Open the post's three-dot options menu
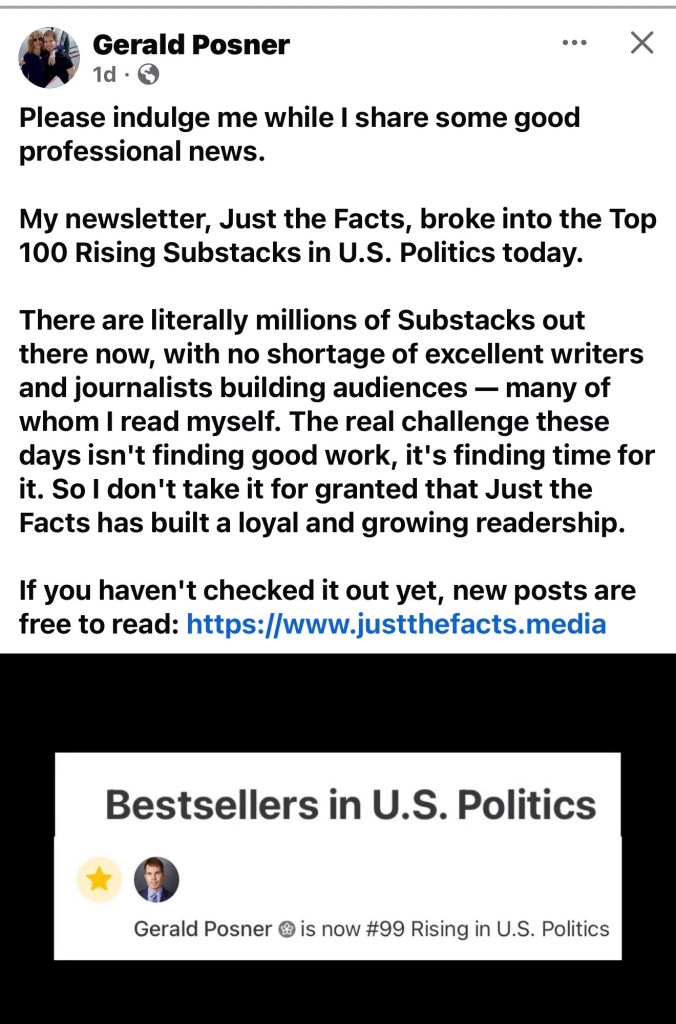676x1024 pixels. (574, 43)
